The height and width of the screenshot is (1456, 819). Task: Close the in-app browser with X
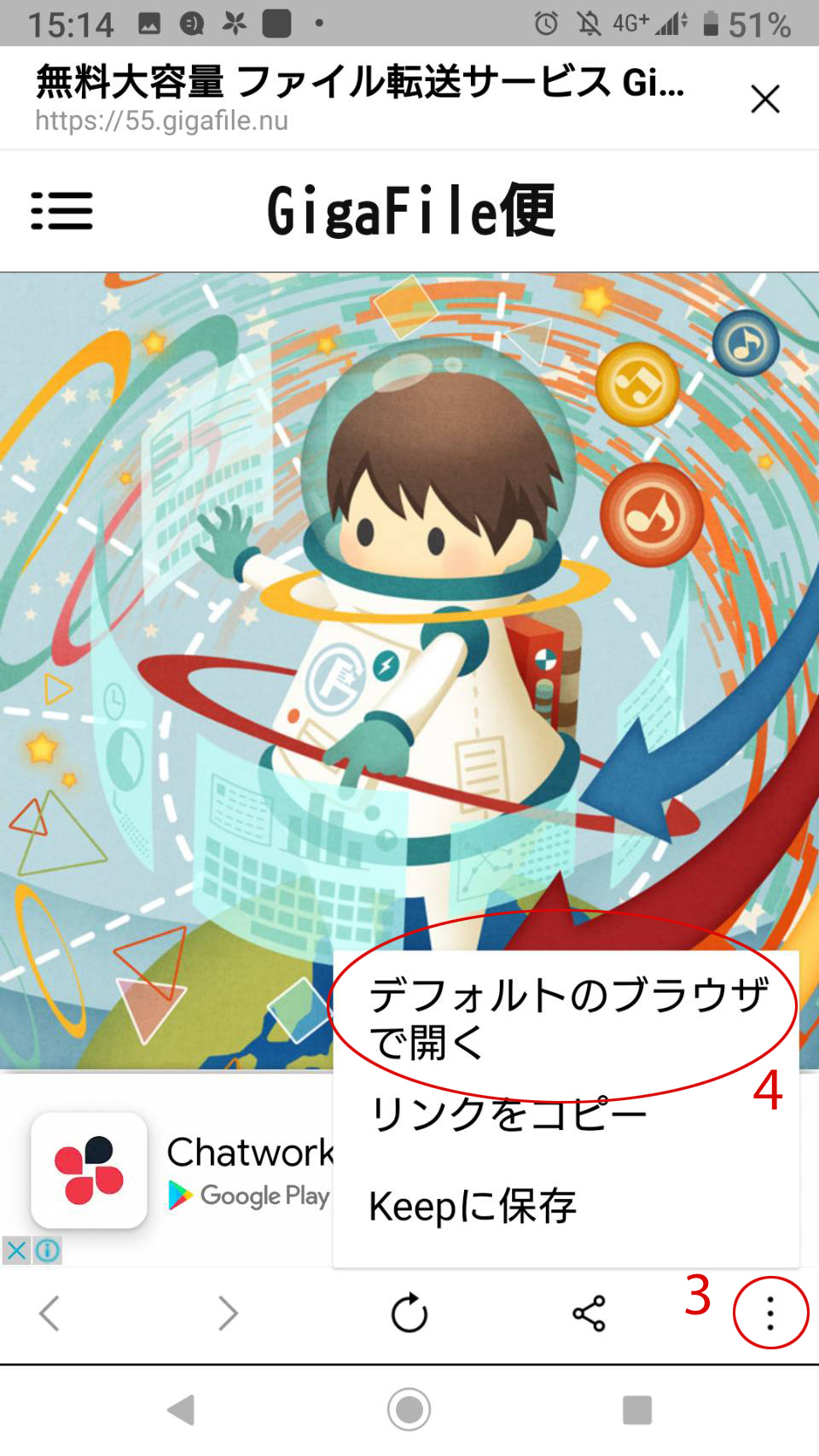tap(765, 99)
